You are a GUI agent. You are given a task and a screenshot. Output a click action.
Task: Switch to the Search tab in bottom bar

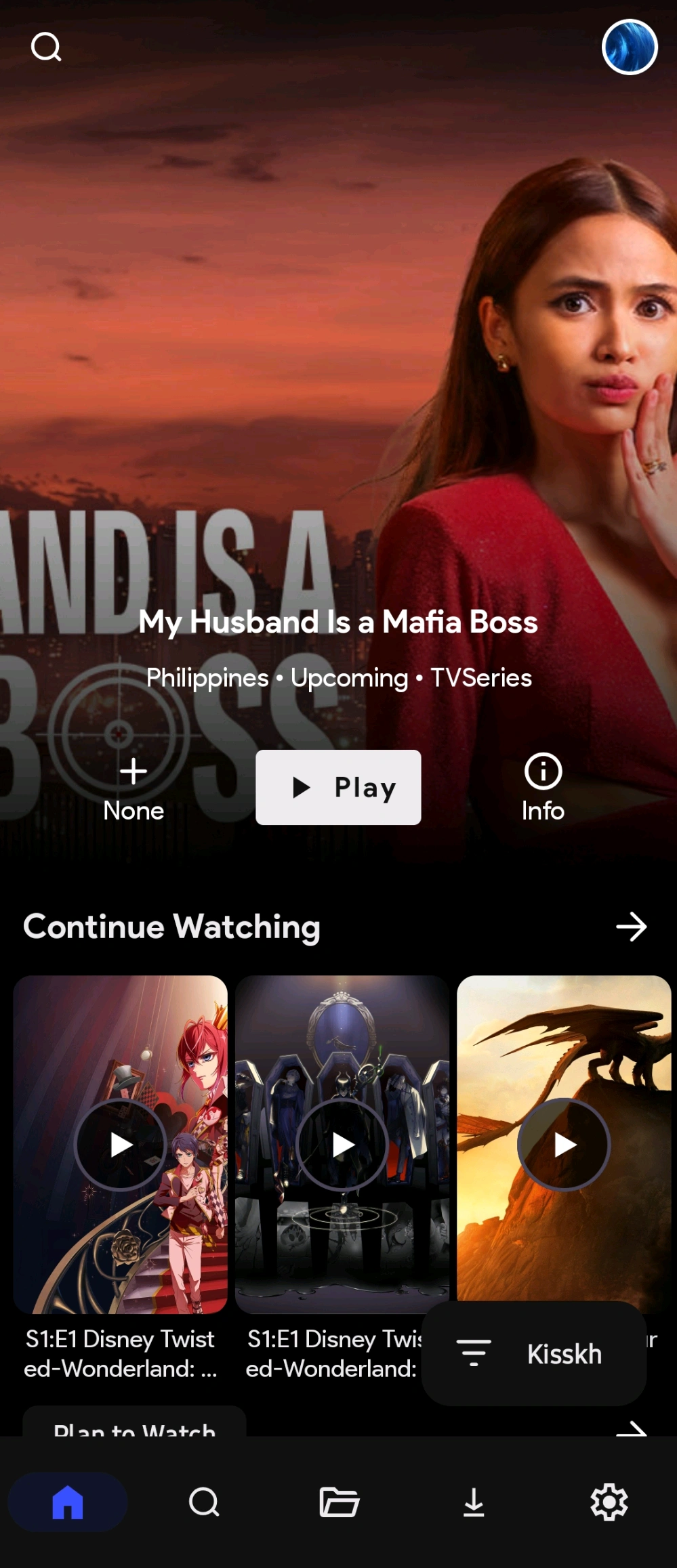tap(203, 1502)
